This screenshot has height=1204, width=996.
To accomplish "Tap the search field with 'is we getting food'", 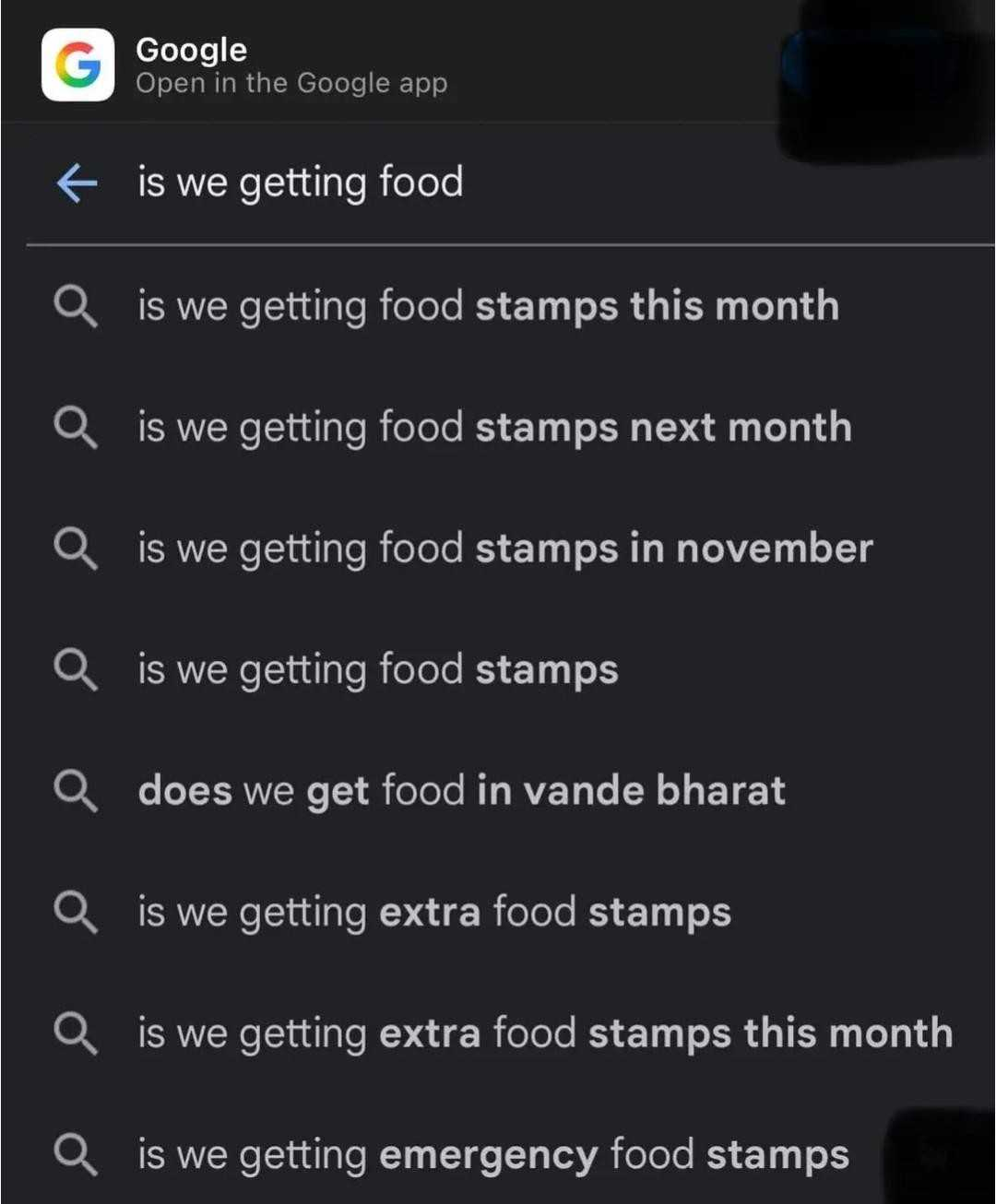I will tap(461, 183).
